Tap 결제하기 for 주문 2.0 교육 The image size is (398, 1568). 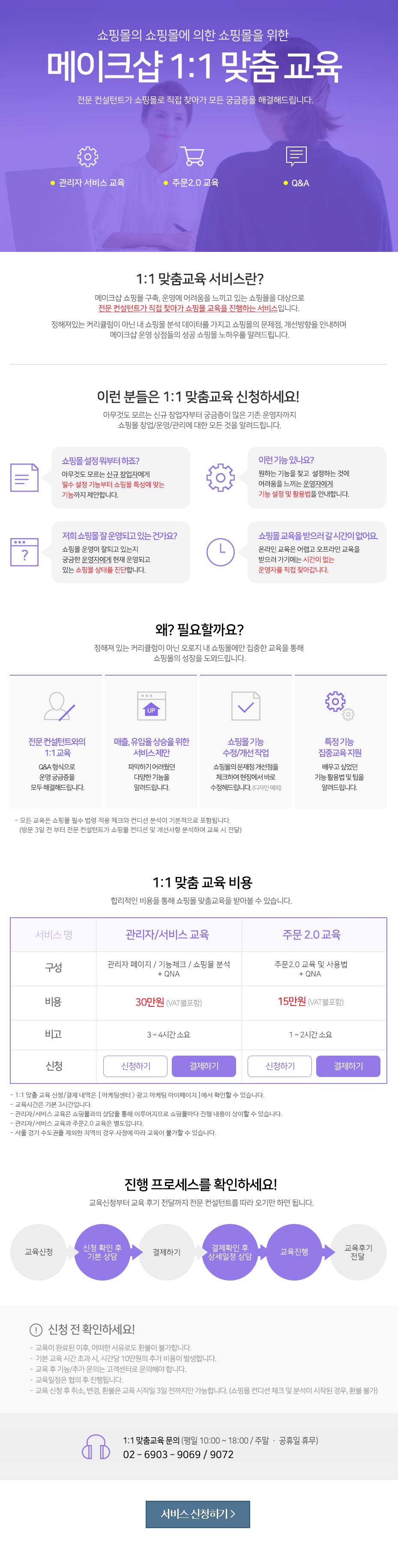pyautogui.click(x=348, y=1066)
